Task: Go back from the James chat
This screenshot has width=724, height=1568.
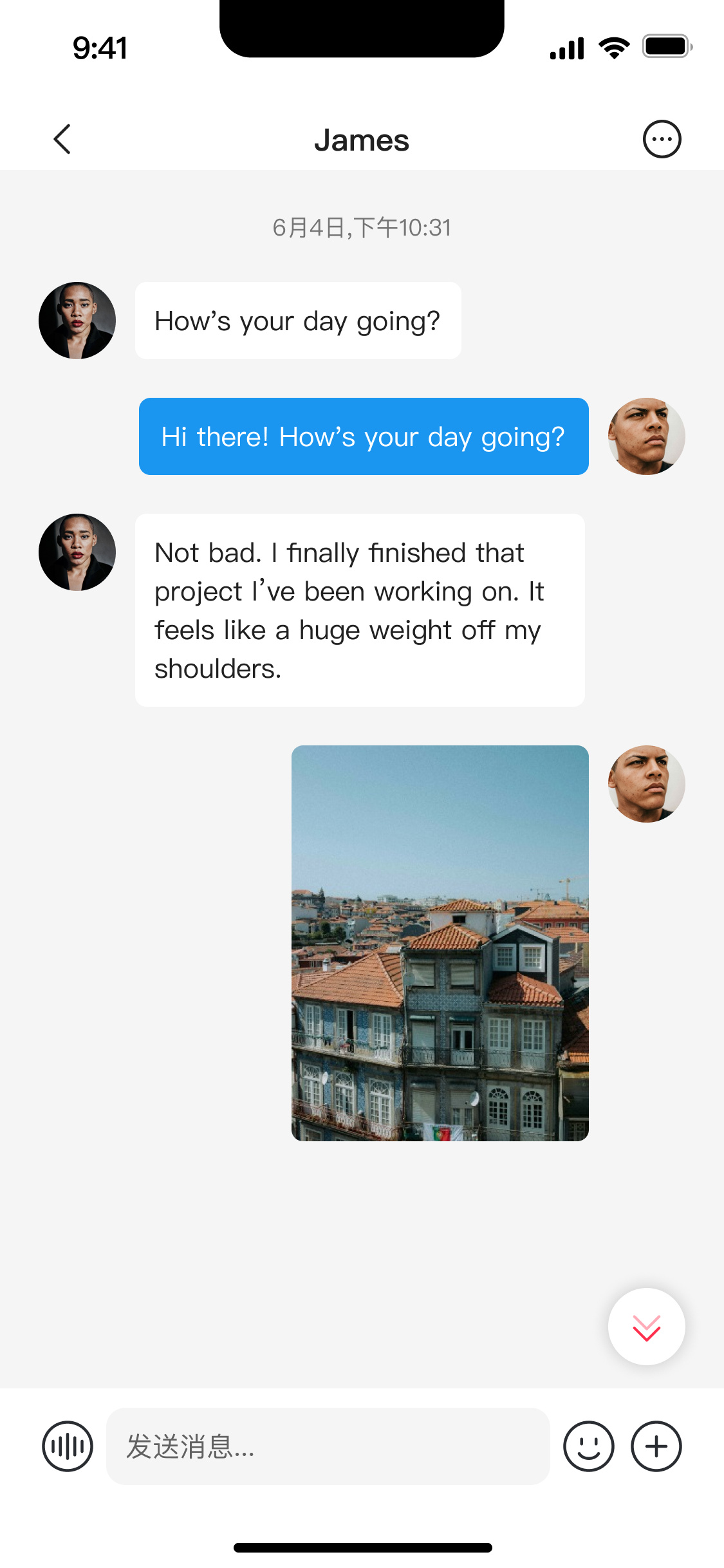Action: click(x=62, y=140)
